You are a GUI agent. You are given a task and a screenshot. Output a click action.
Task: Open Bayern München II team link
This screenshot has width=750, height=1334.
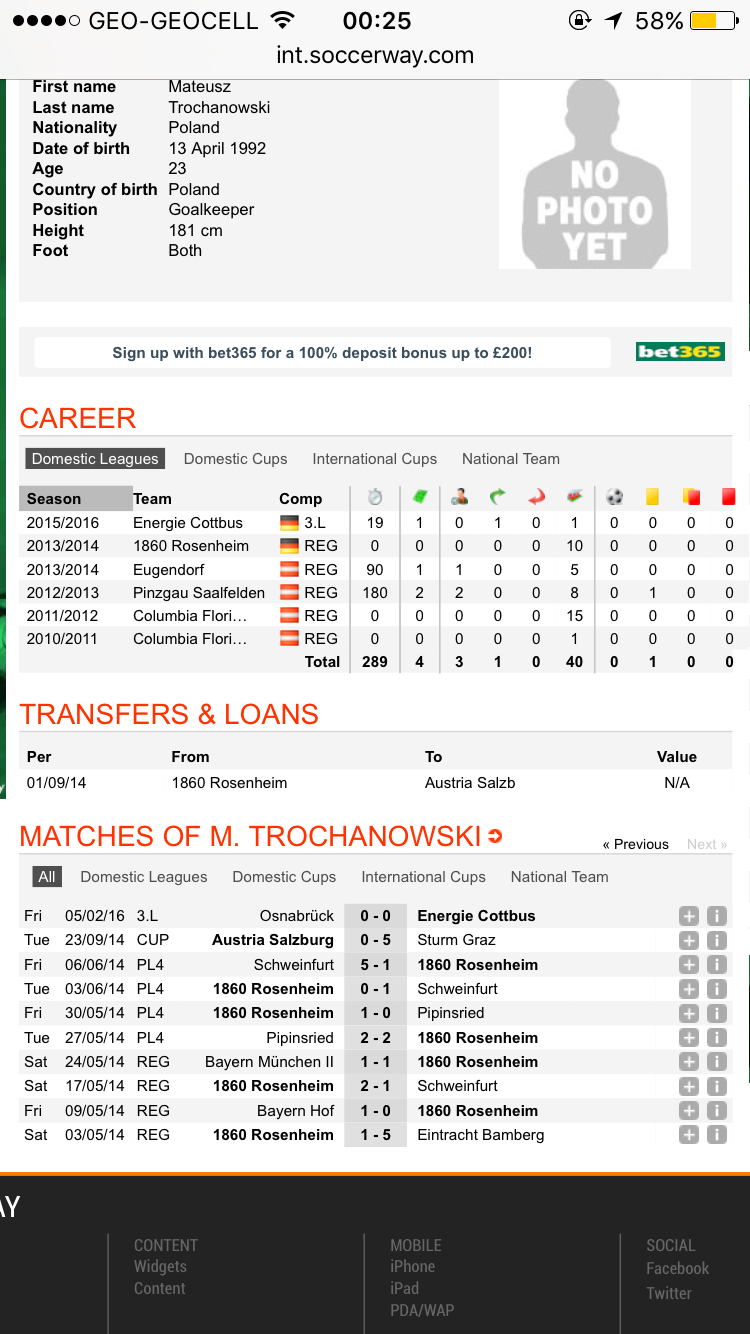269,1062
